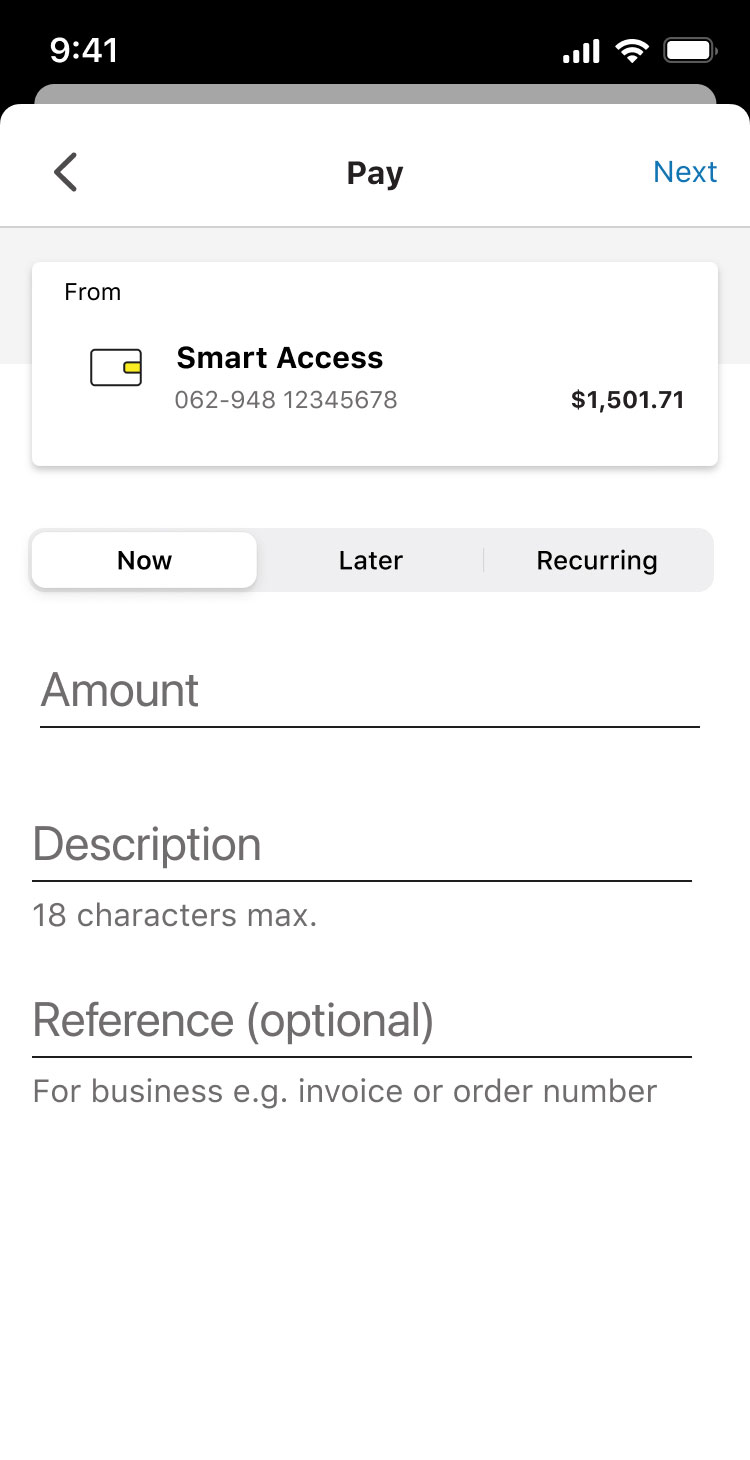Tap the Pay screen title
This screenshot has width=750, height=1460.
(375, 172)
